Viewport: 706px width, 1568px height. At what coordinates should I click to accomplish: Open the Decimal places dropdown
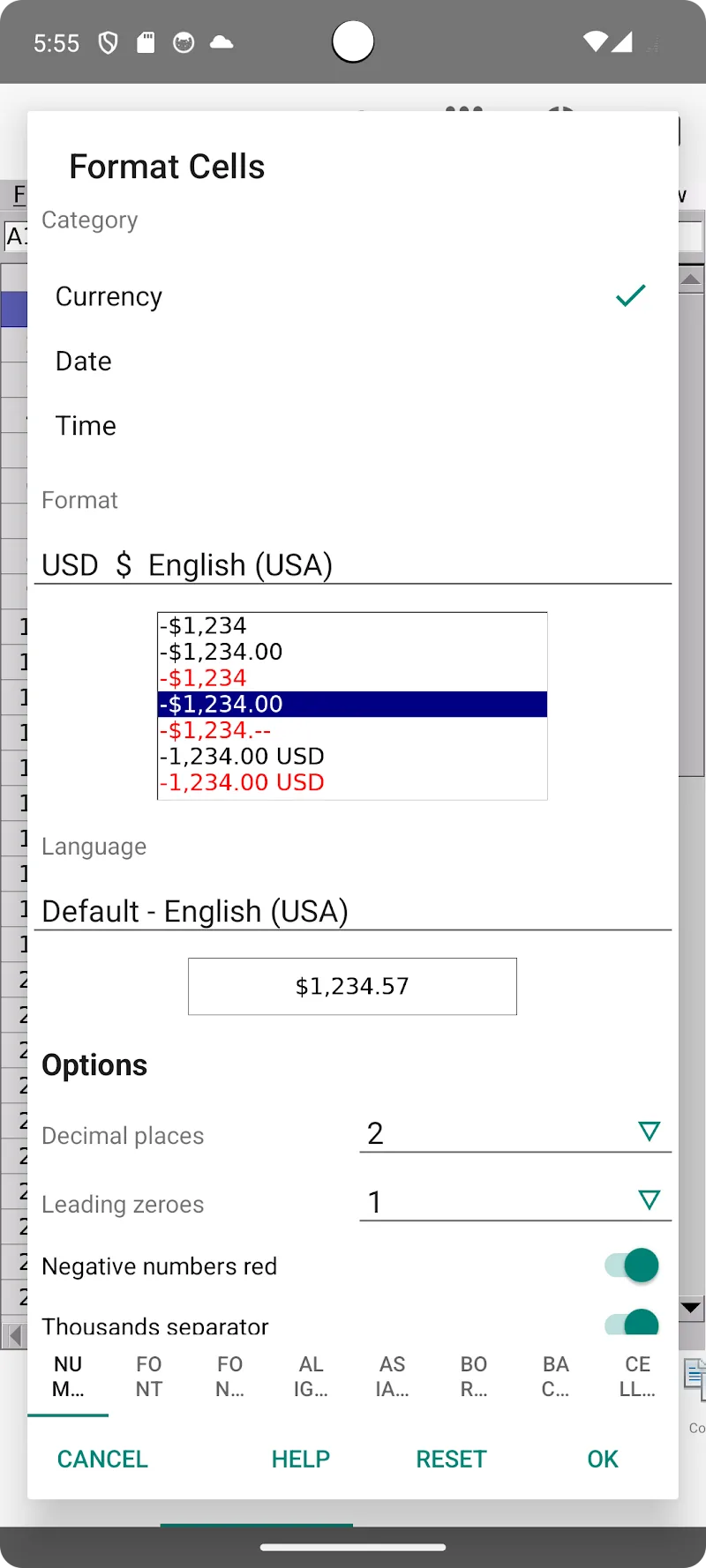point(650,1131)
